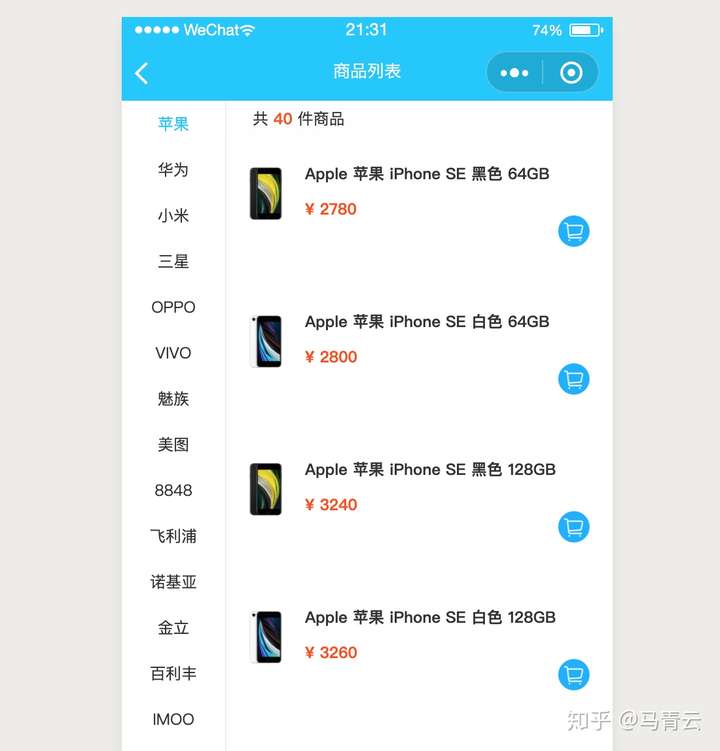
Task: Add iPhone SE 黑色 64GB to cart
Action: tap(573, 232)
